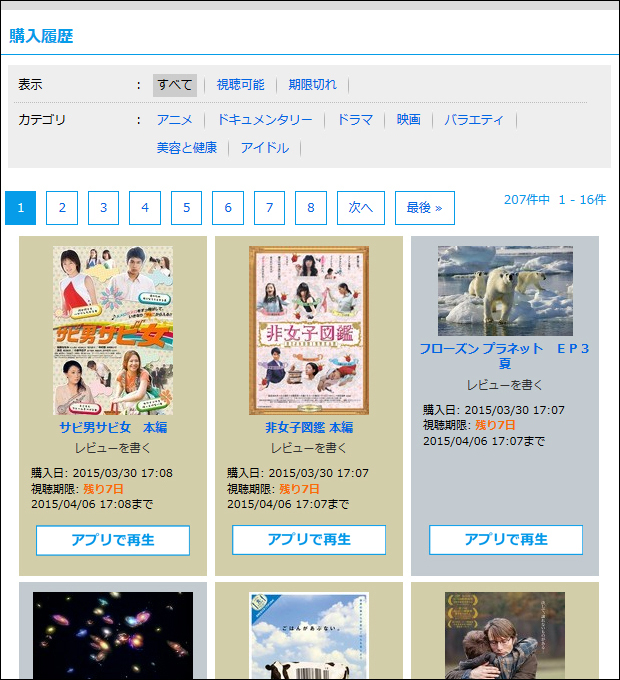Open the サビ男サビ女 本編 title
This screenshot has width=620, height=680.
(113, 427)
